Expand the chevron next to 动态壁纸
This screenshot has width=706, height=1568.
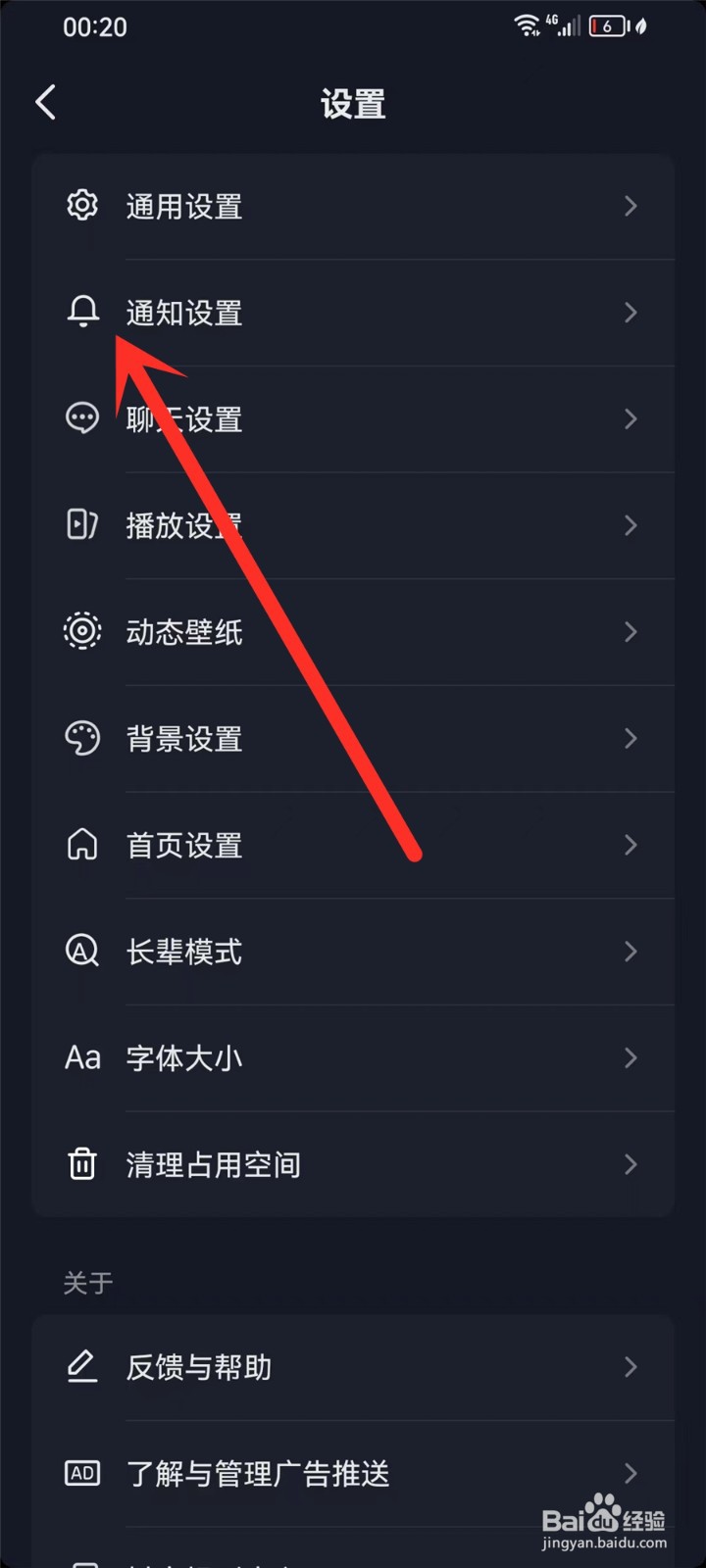pos(630,631)
